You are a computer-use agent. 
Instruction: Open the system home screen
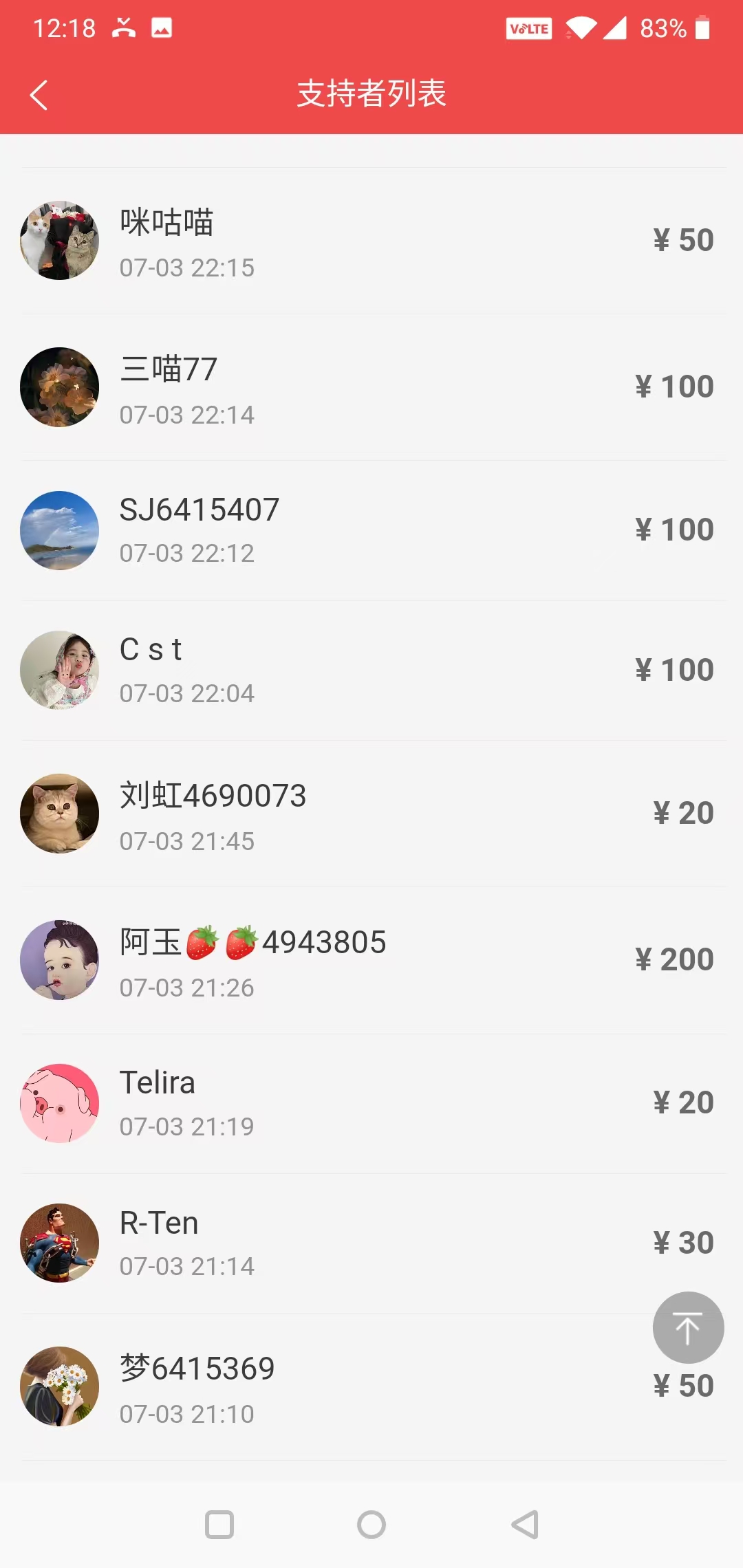[x=371, y=1525]
